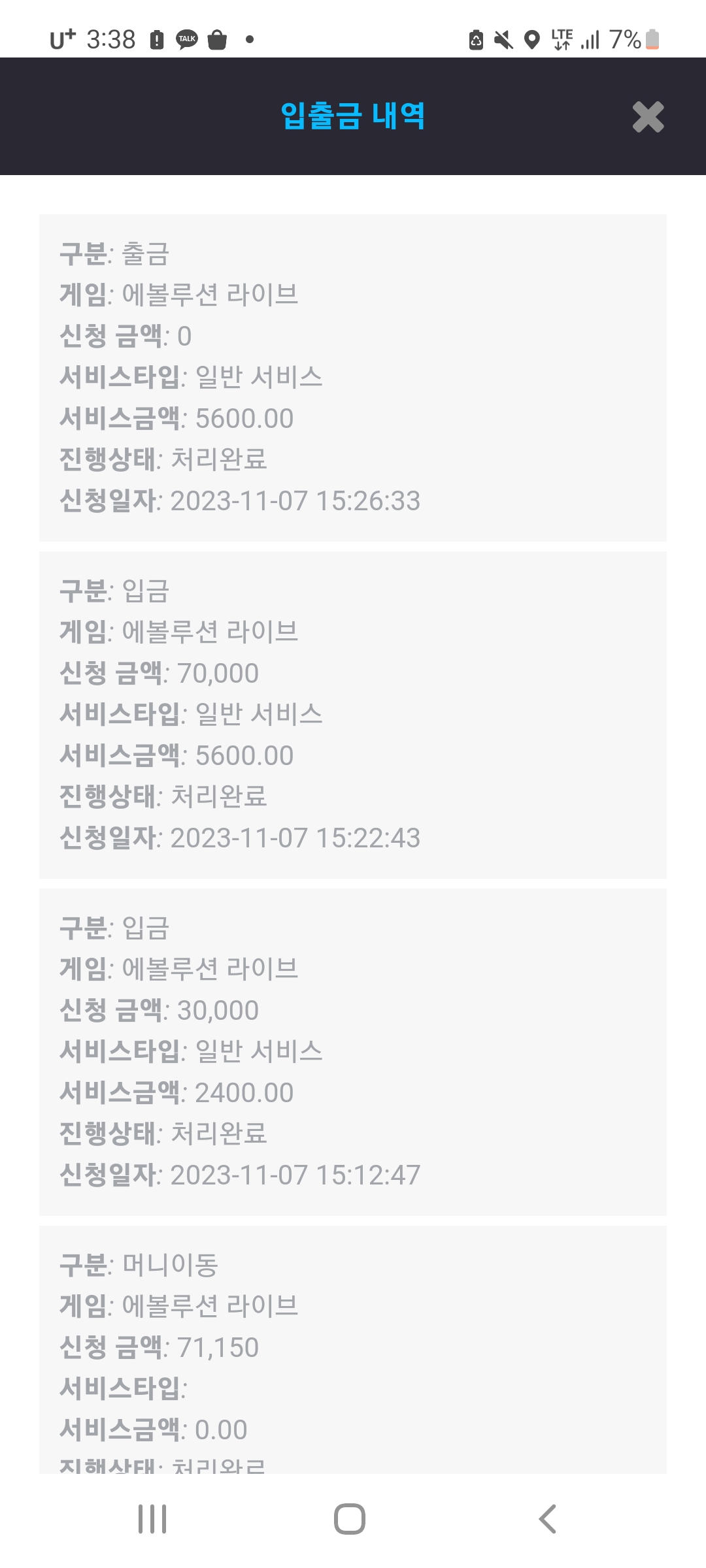Go to the home screen

coord(350,1518)
